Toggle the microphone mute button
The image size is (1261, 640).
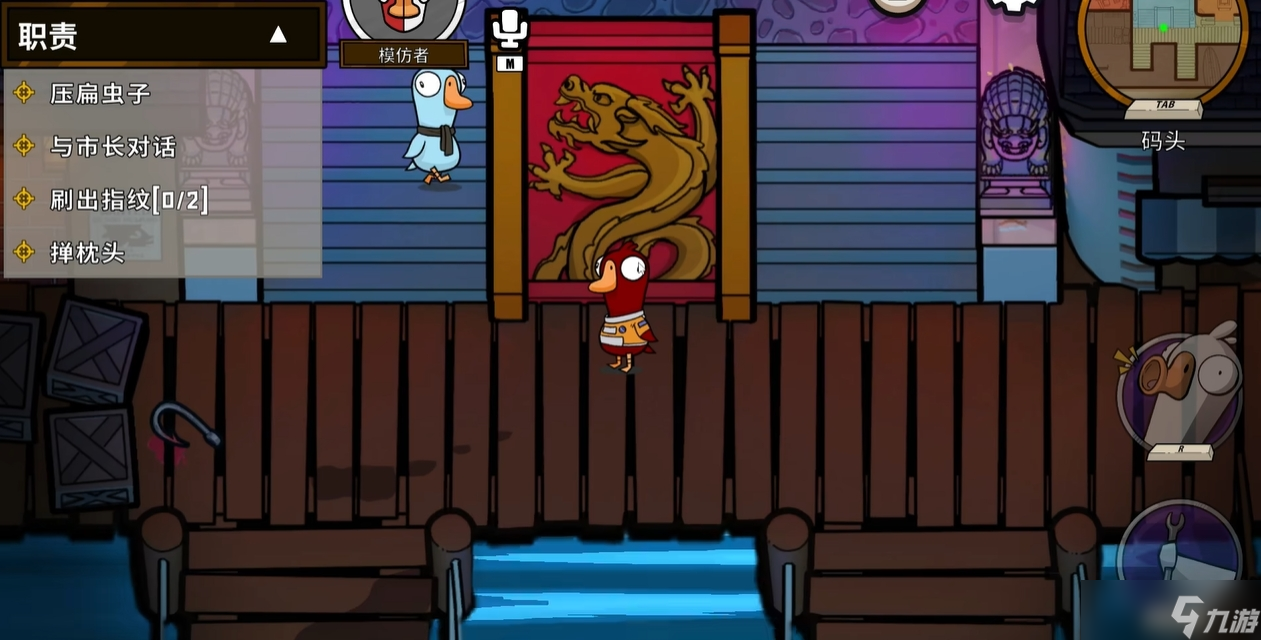pos(510,30)
